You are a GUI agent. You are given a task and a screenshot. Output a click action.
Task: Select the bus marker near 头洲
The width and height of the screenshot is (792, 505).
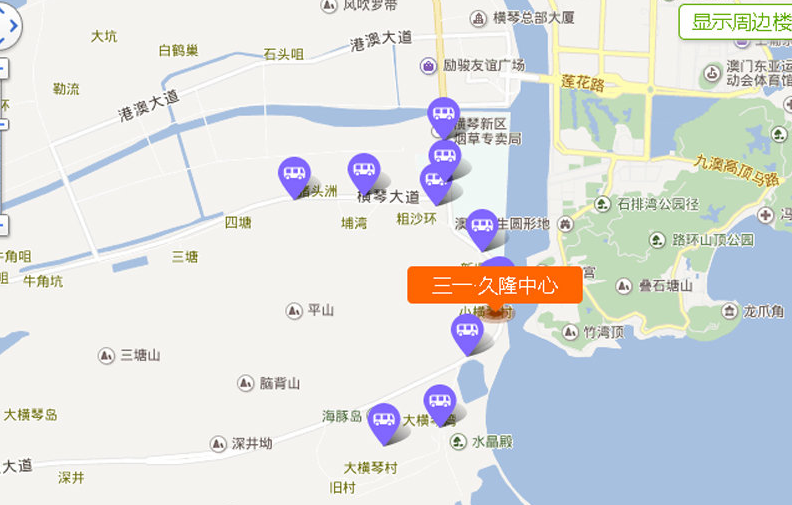pyautogui.click(x=294, y=174)
